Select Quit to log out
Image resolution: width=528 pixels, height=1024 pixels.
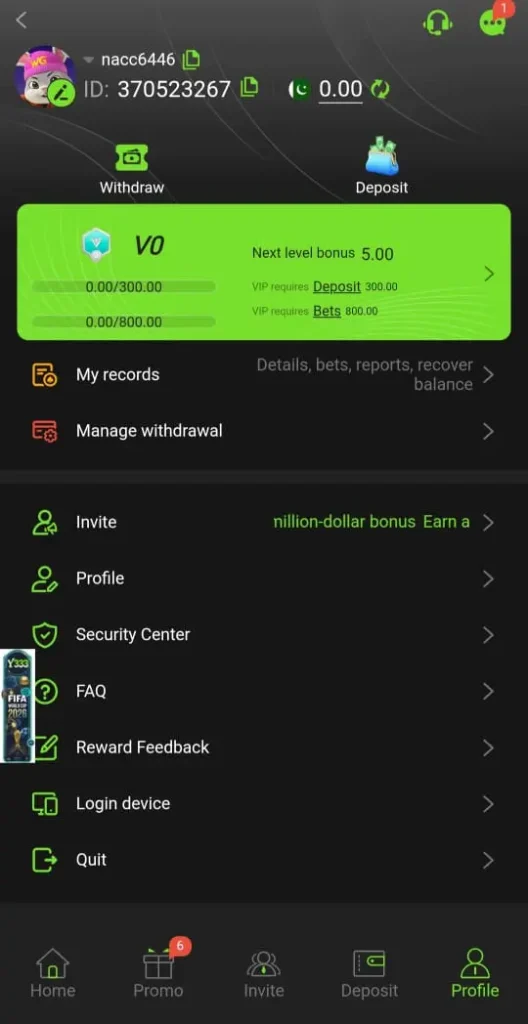263,859
